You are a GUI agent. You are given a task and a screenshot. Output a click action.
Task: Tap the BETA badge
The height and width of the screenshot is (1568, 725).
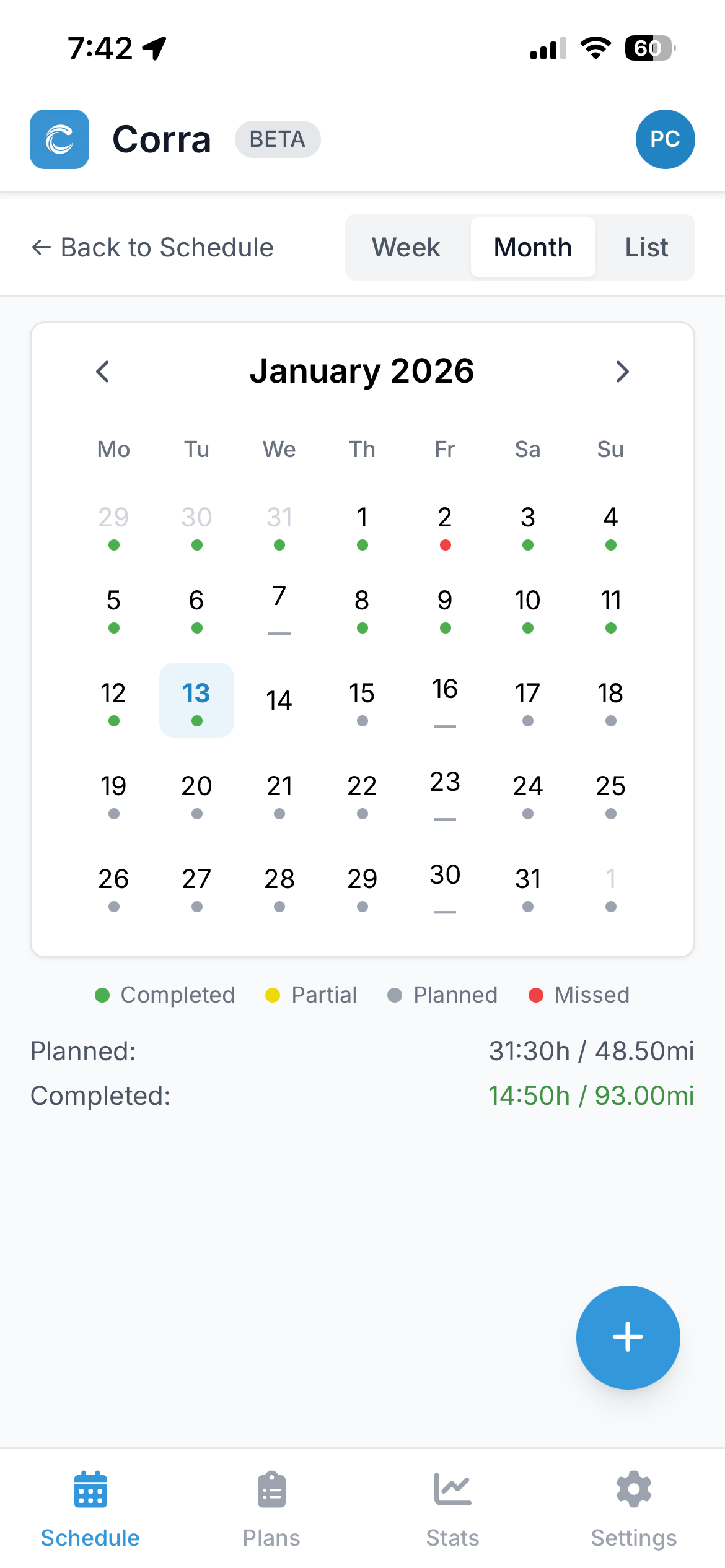278,139
